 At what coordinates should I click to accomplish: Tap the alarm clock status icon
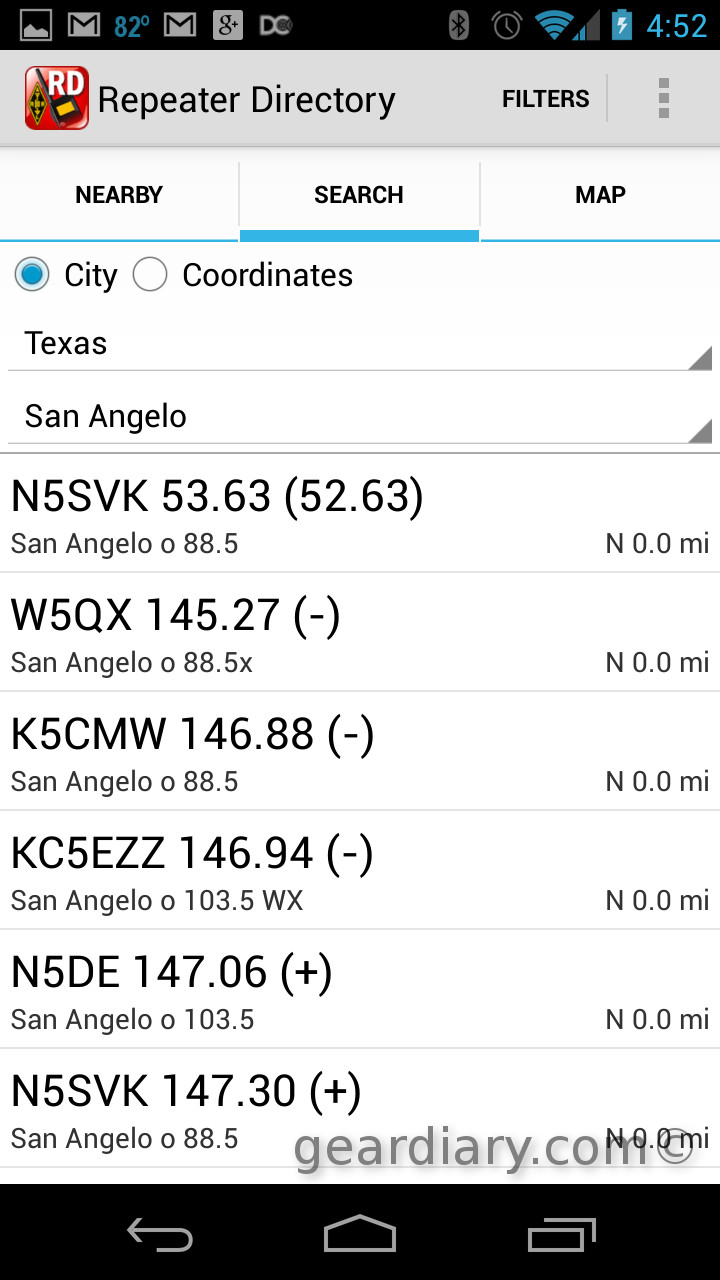(x=505, y=25)
